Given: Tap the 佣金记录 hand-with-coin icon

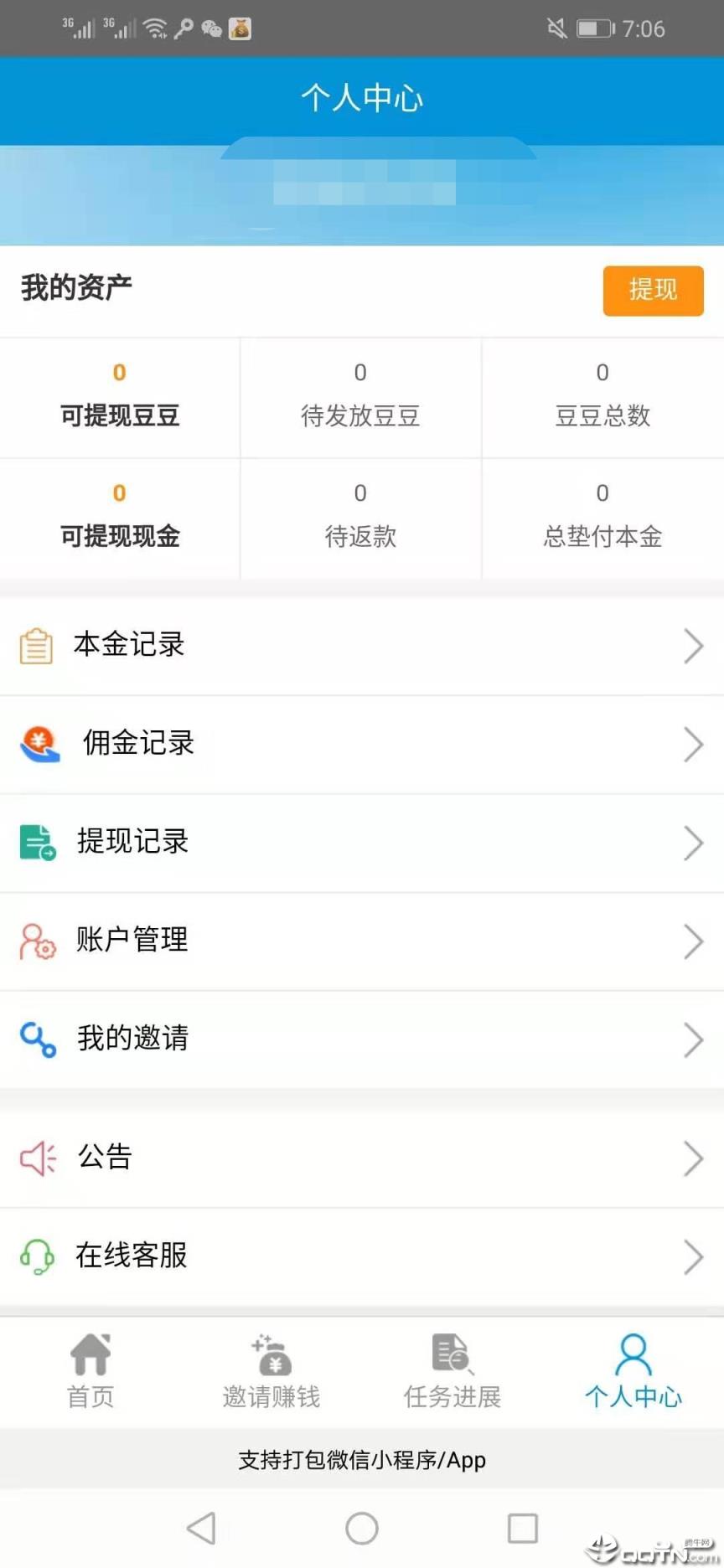Looking at the screenshot, I should pos(38,744).
